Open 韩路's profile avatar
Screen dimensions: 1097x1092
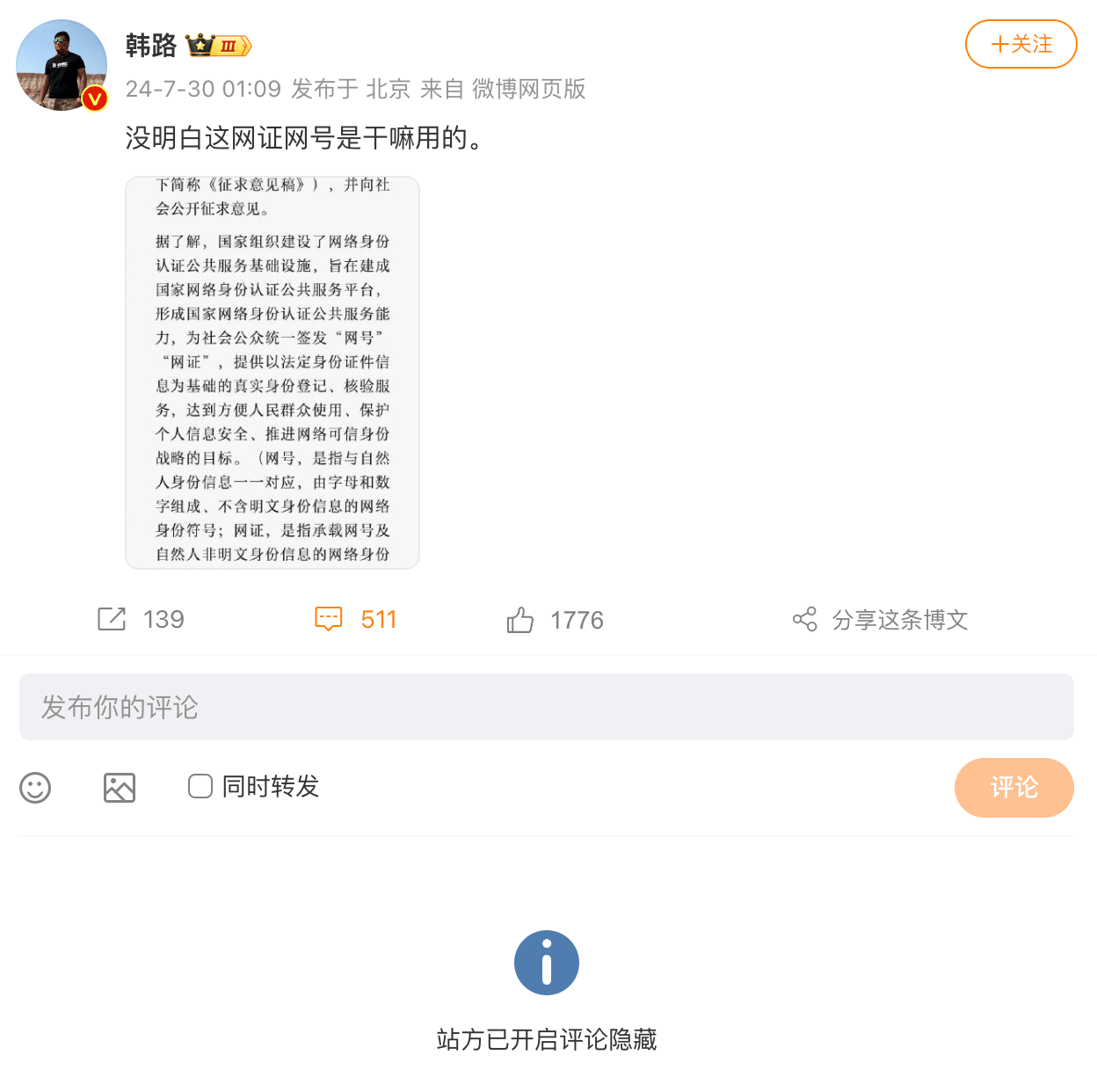coord(62,65)
